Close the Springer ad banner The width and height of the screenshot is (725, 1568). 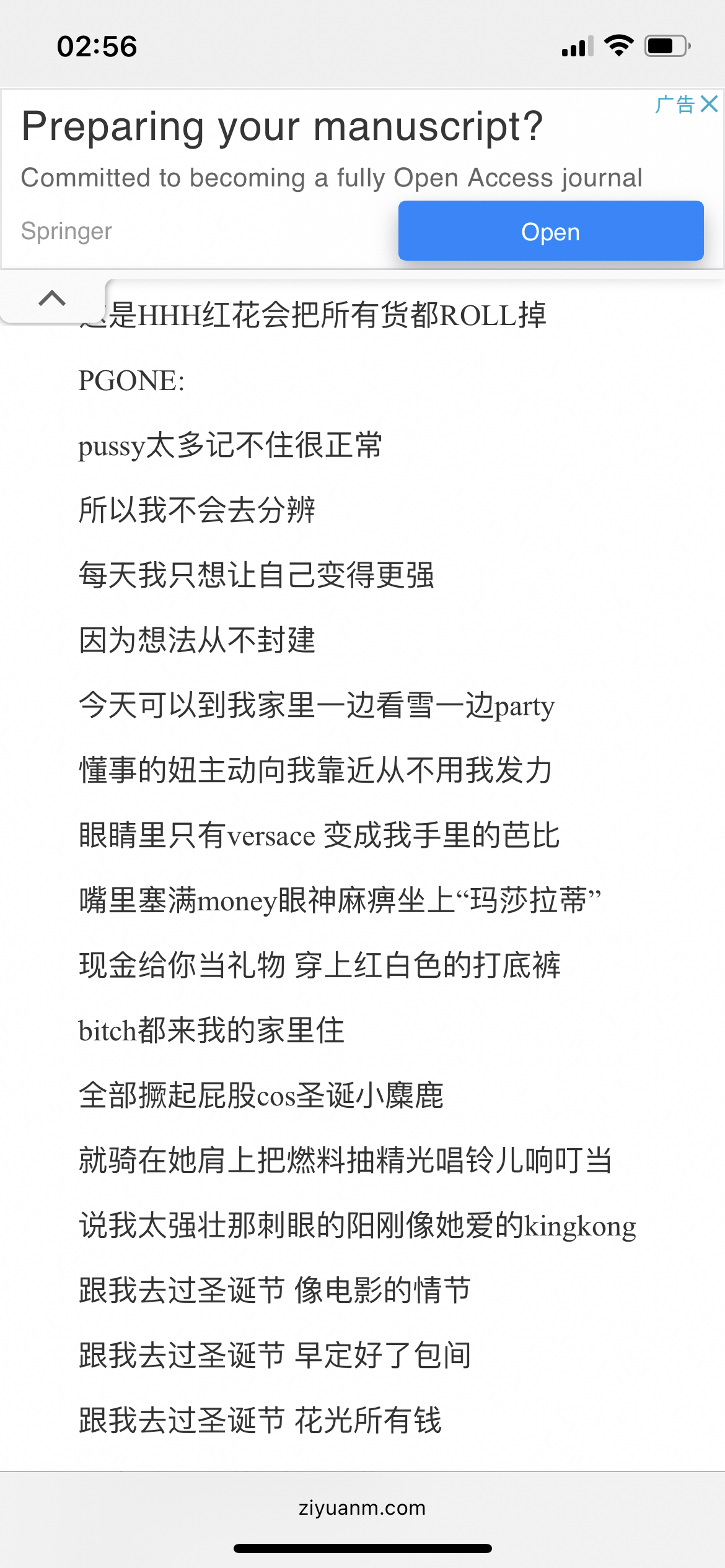coord(710,104)
